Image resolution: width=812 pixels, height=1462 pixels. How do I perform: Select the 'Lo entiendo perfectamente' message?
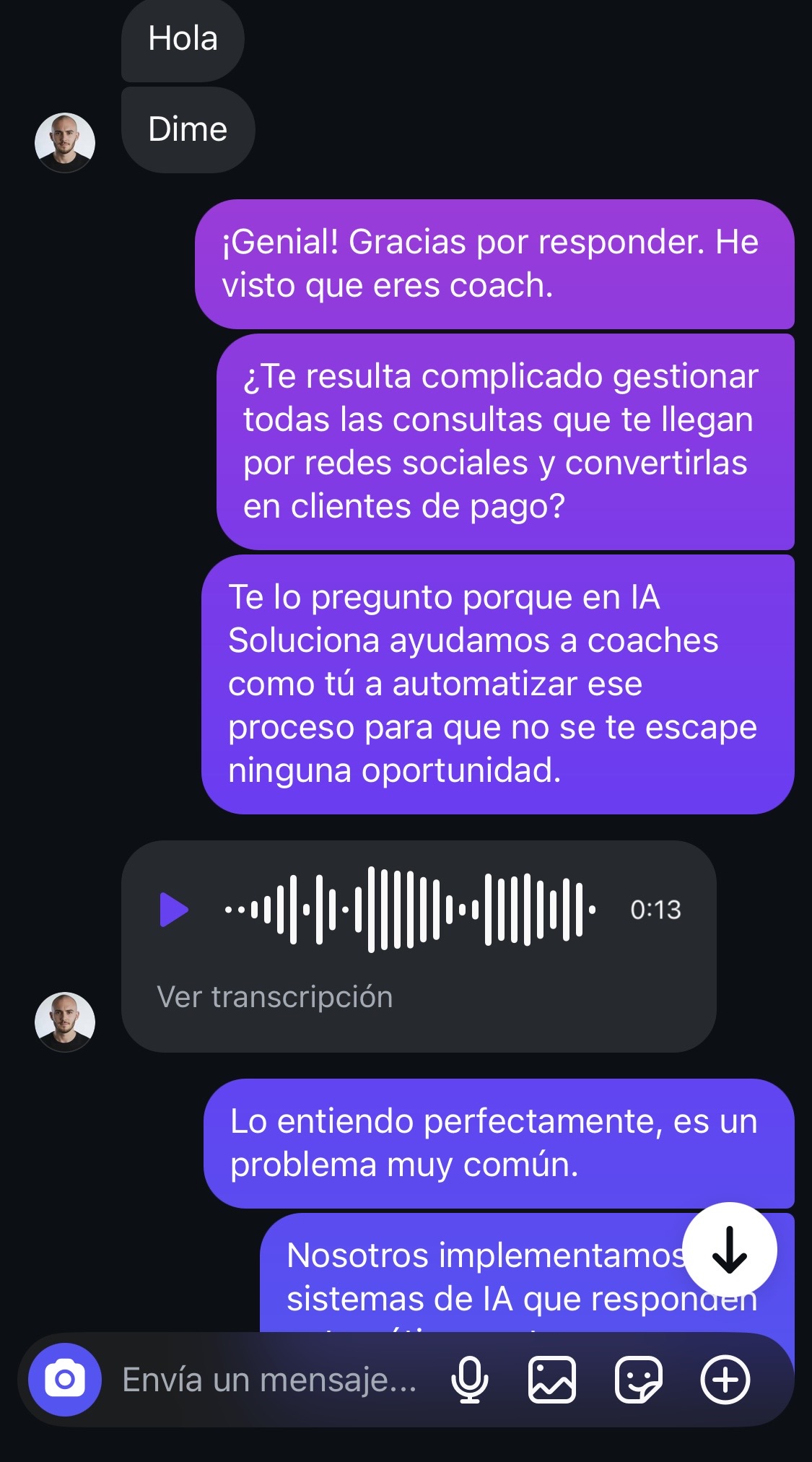pos(498,1143)
